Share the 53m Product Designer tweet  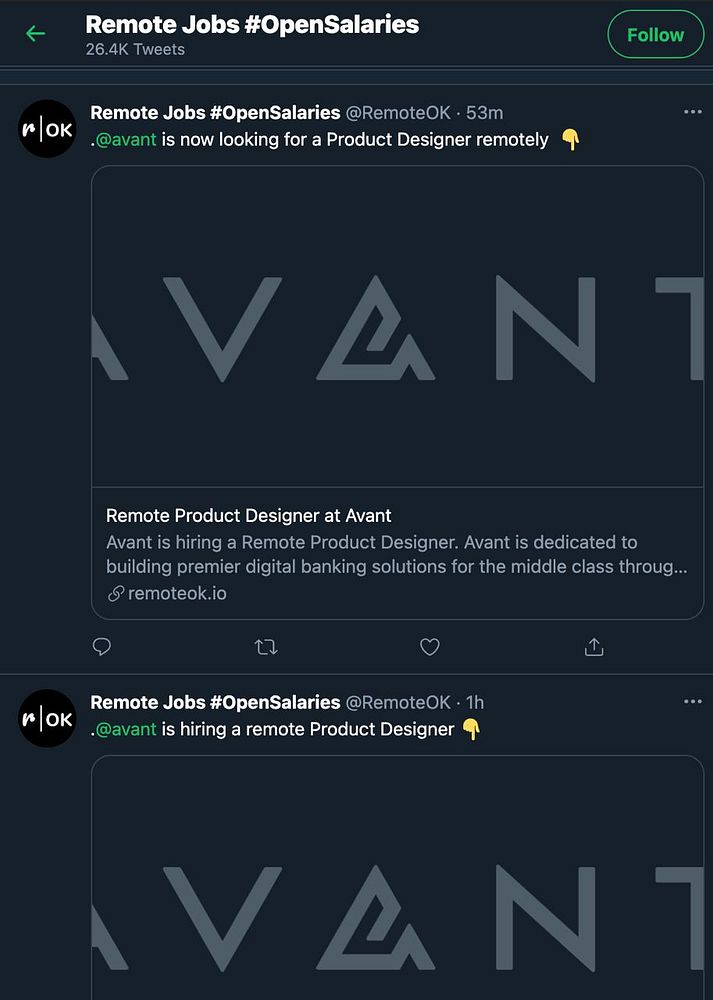point(594,647)
